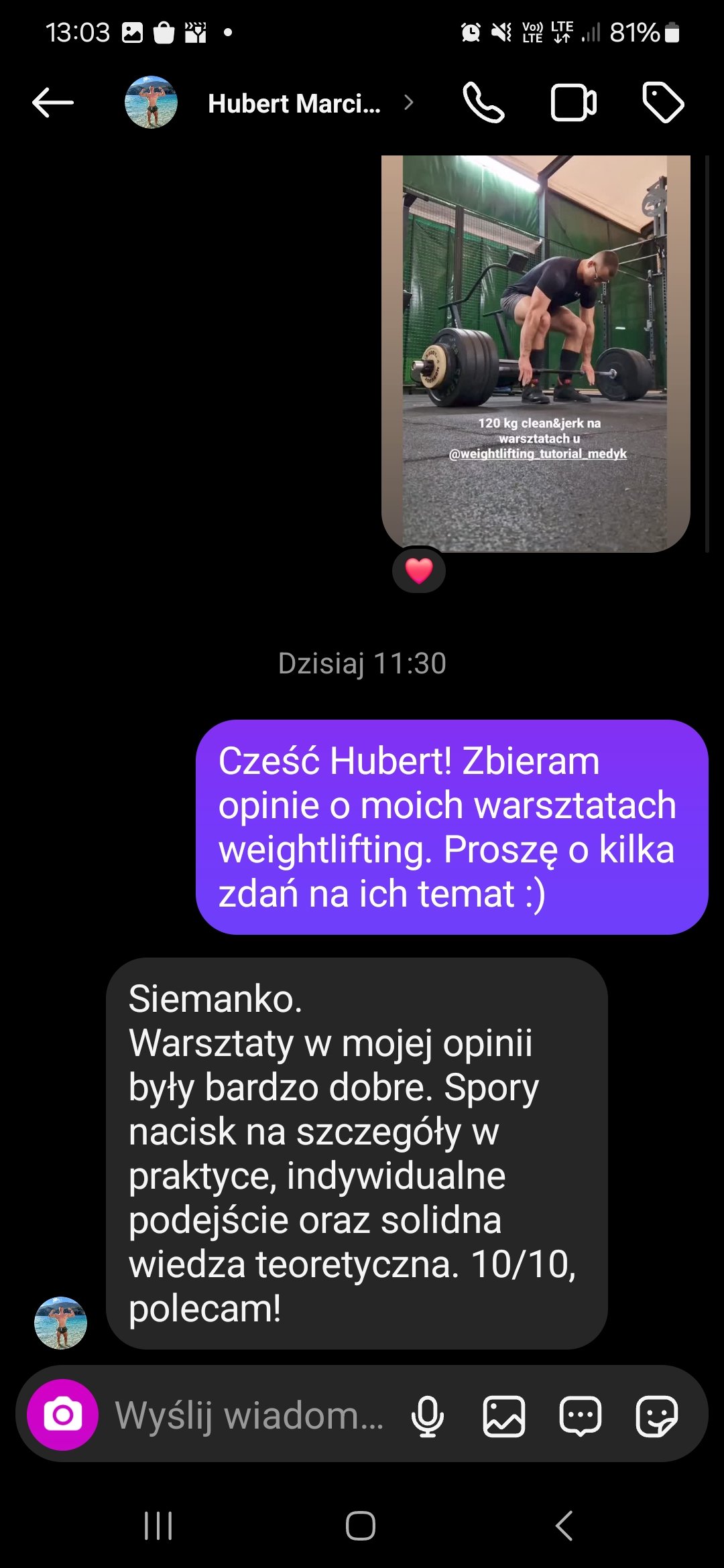Focus the Wyślij wiadomość text field
724x1568 pixels.
point(249,1415)
